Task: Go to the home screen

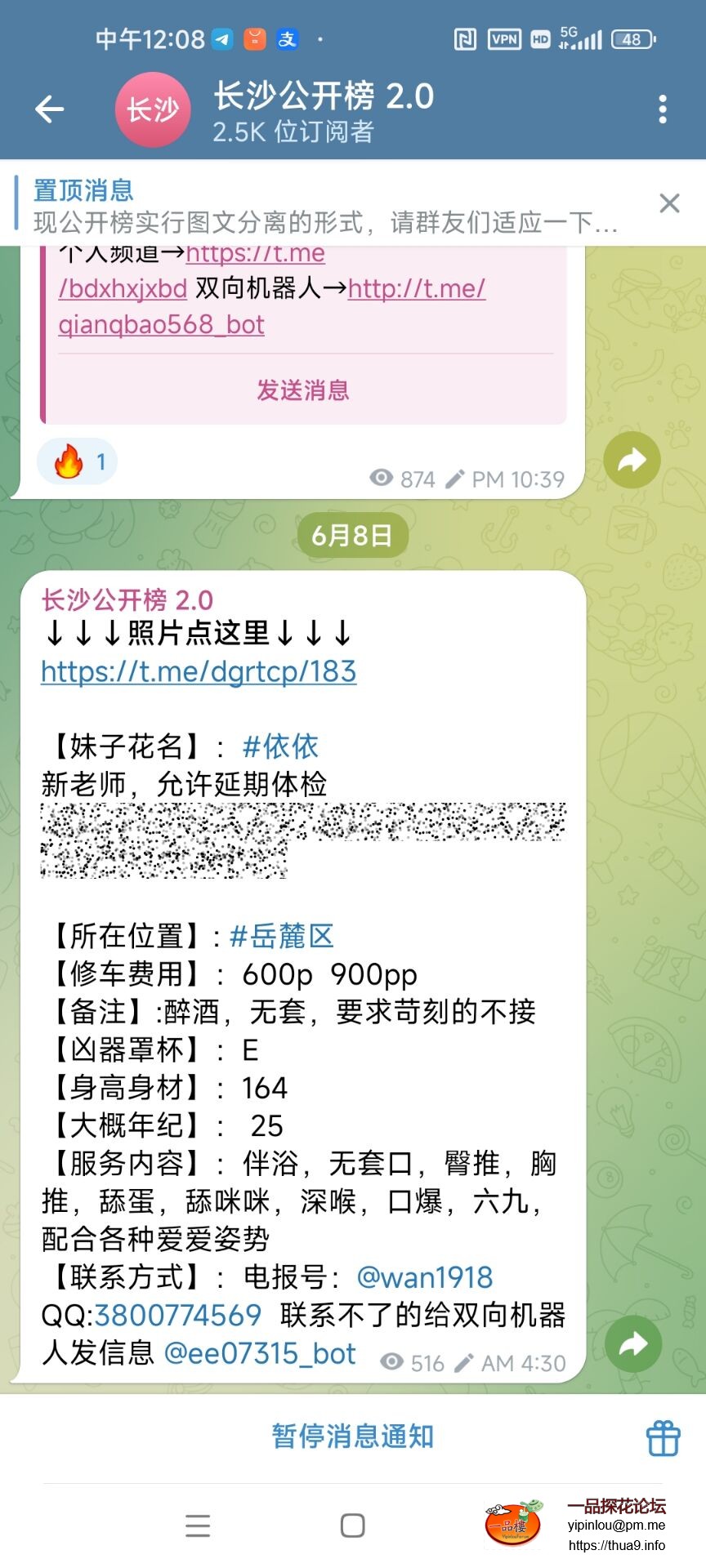Action: click(x=352, y=1525)
